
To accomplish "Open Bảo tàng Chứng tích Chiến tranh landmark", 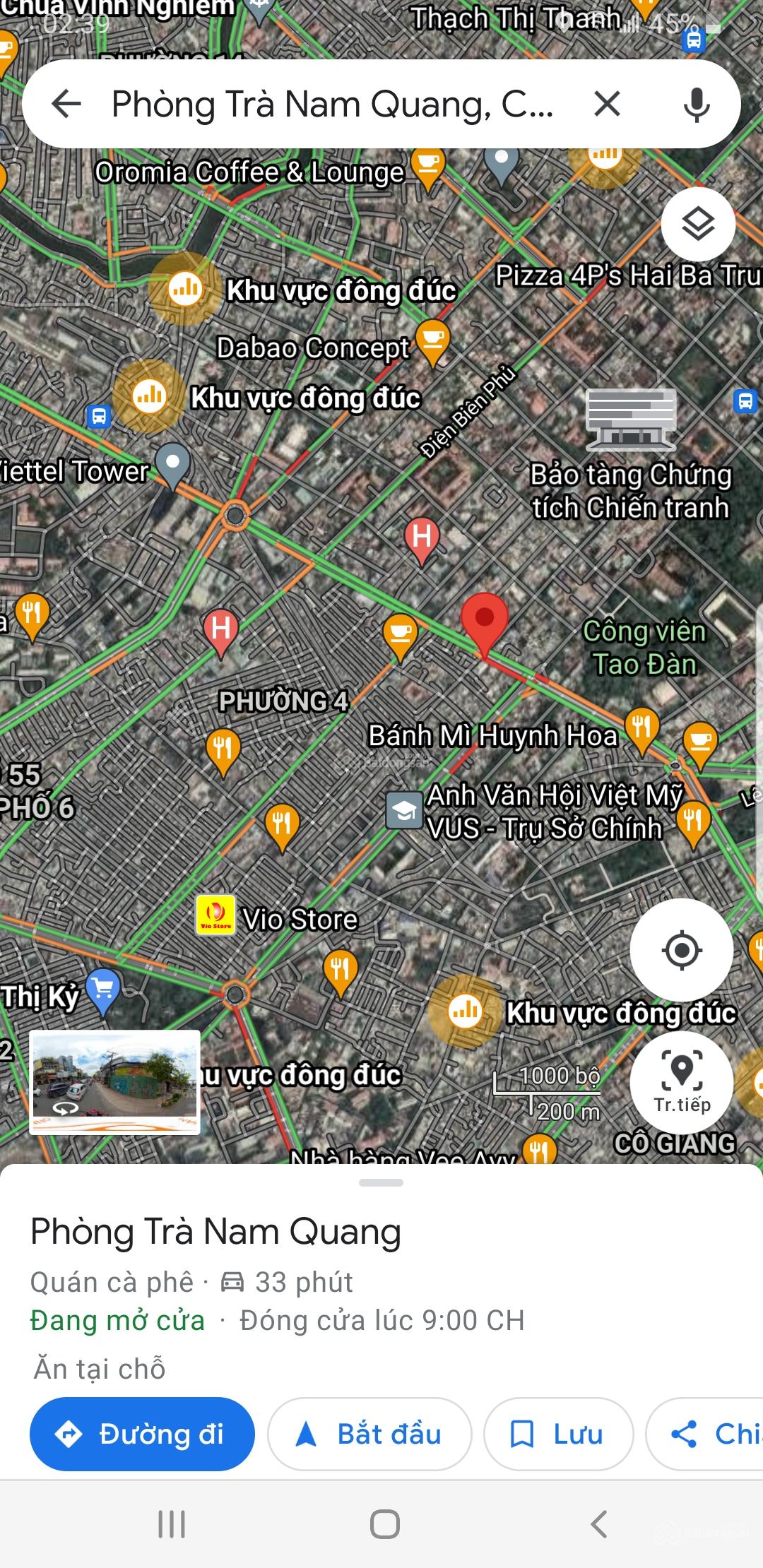I will 631,420.
